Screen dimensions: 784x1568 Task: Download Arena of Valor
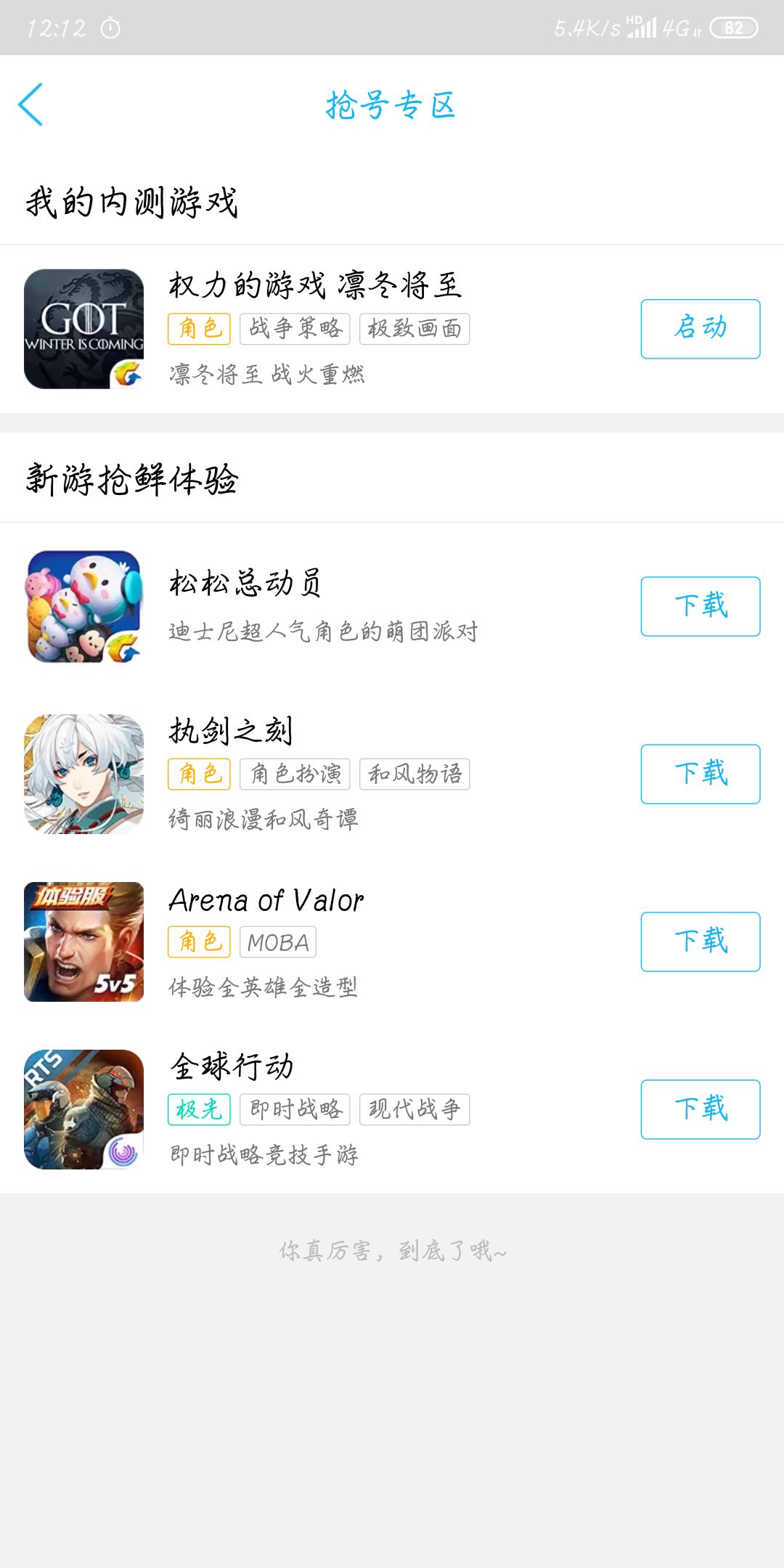[x=700, y=942]
